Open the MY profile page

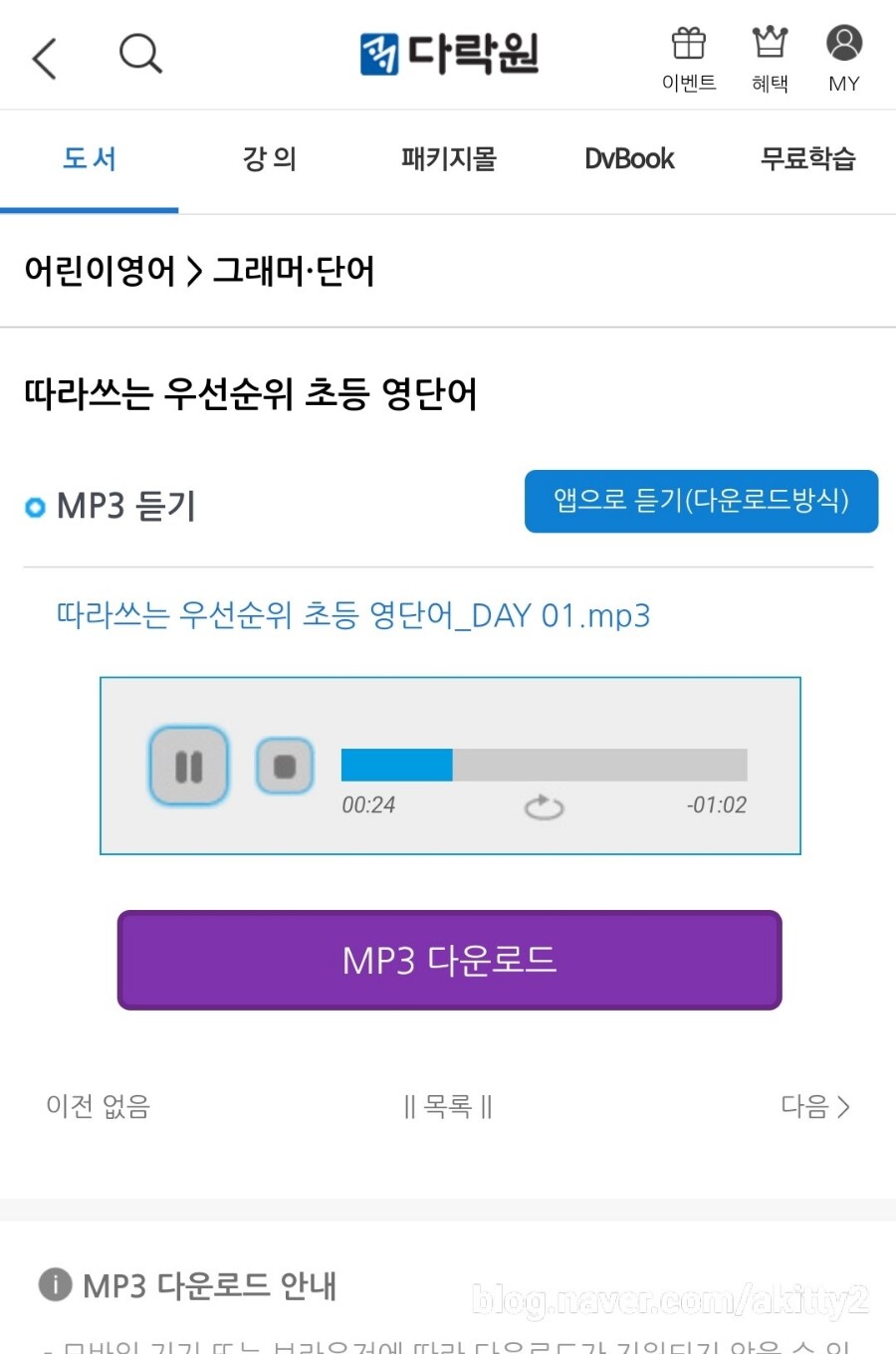(843, 59)
